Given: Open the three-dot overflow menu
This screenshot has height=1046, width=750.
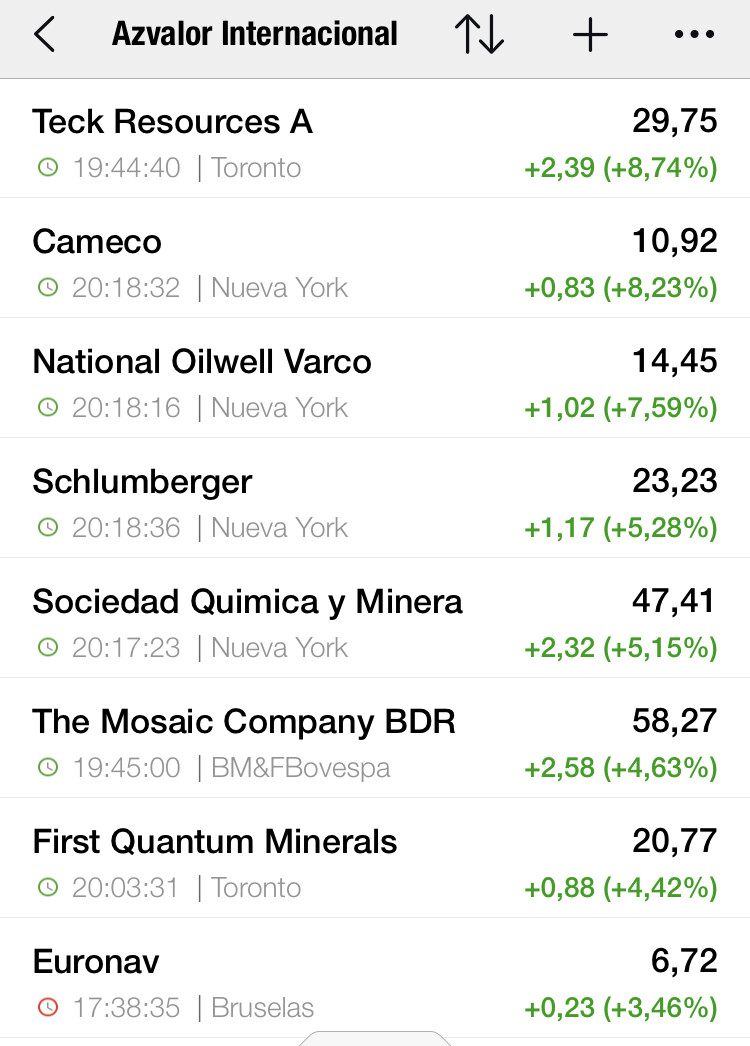Looking at the screenshot, I should pyautogui.click(x=695, y=35).
